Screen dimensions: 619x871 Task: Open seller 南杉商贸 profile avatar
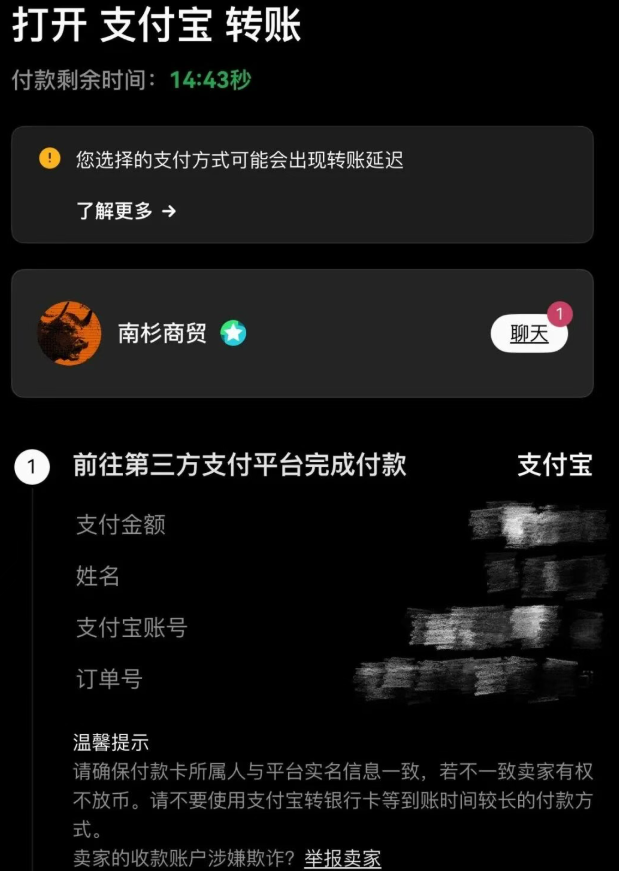click(69, 333)
